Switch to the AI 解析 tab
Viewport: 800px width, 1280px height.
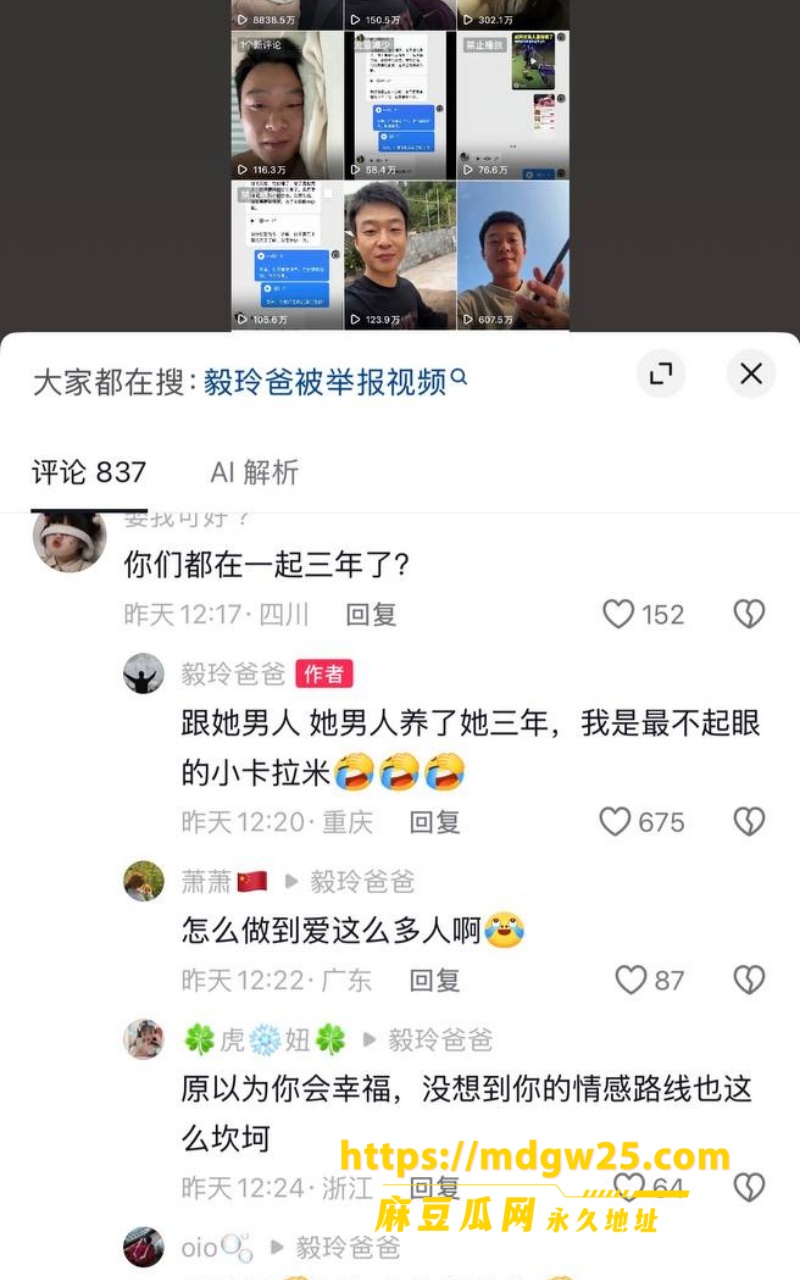click(255, 472)
